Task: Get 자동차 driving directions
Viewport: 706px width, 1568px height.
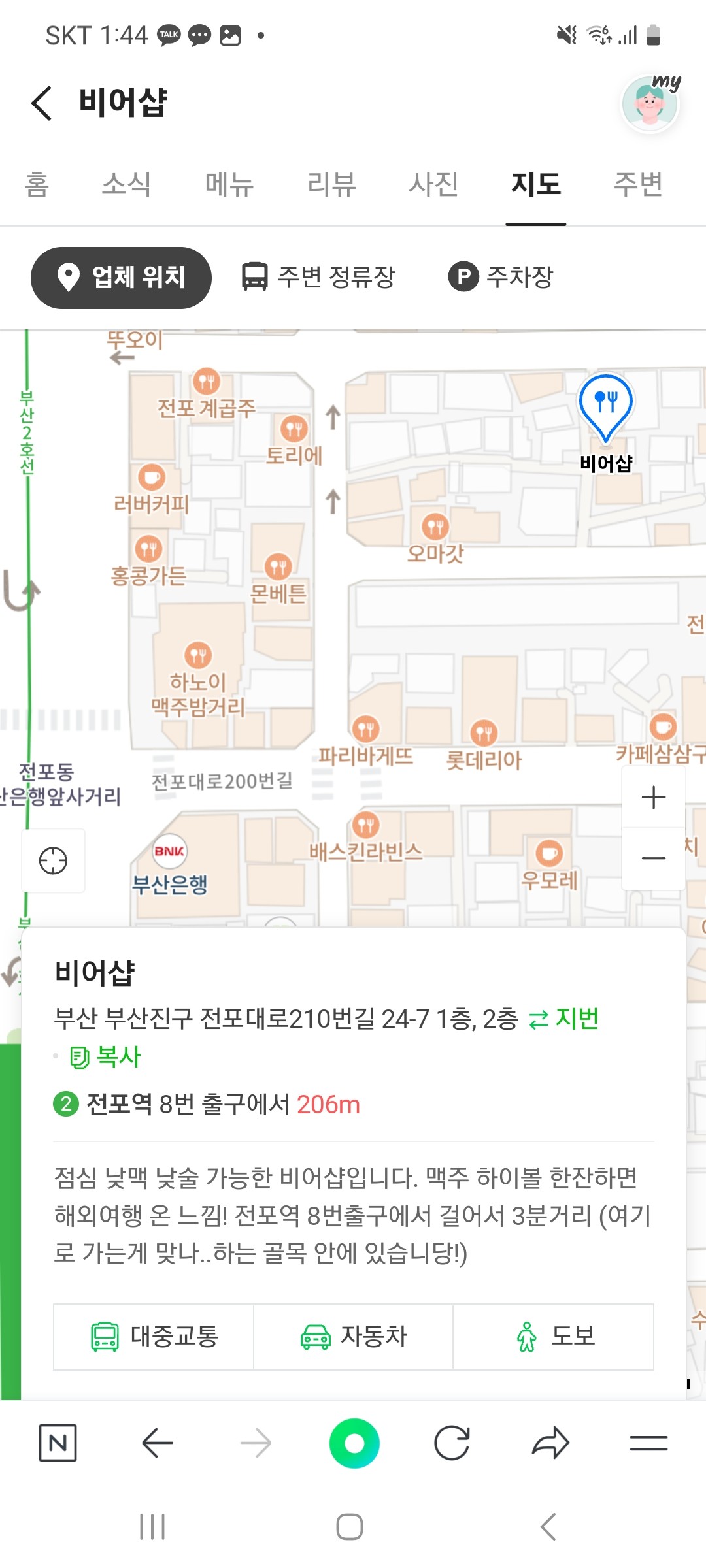Action: coord(353,1336)
